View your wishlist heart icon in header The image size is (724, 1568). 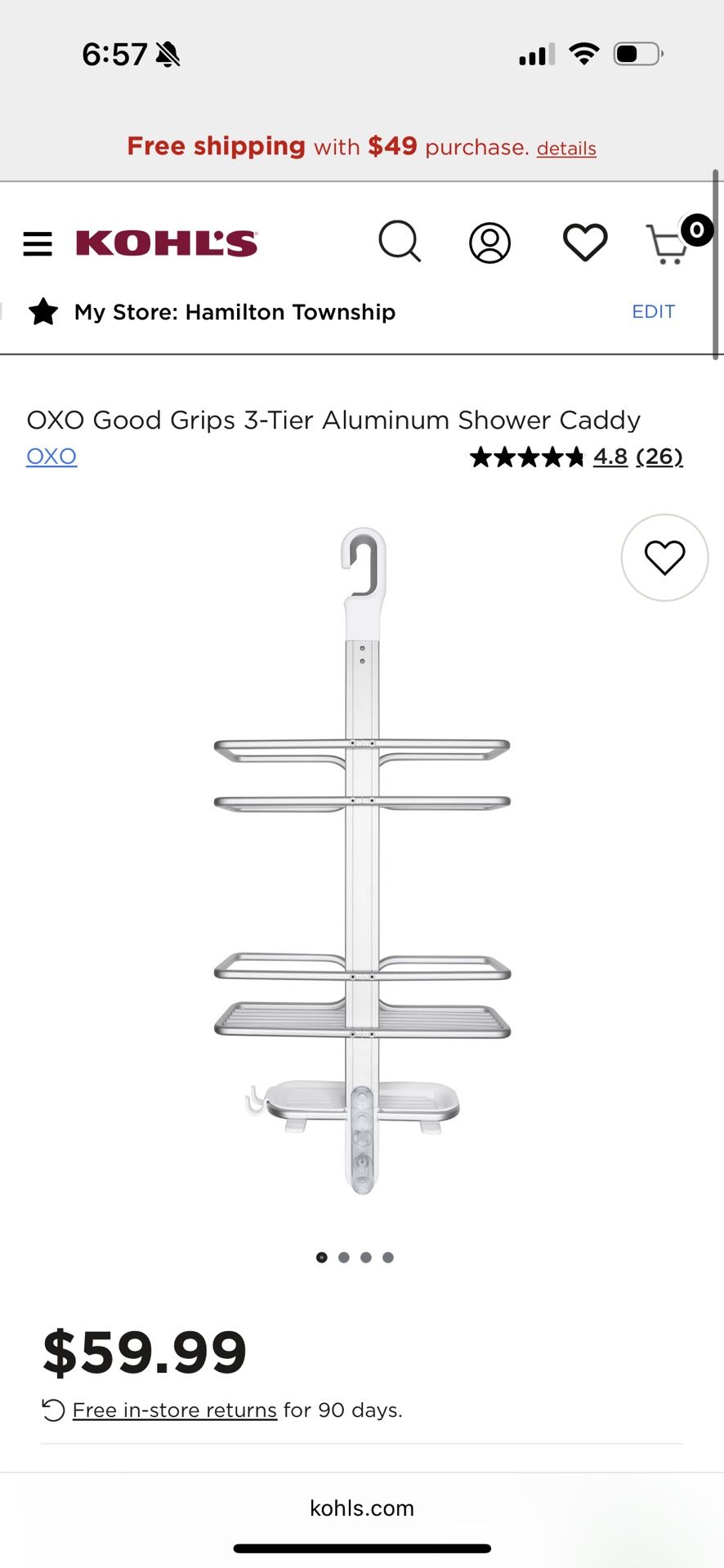pos(585,243)
